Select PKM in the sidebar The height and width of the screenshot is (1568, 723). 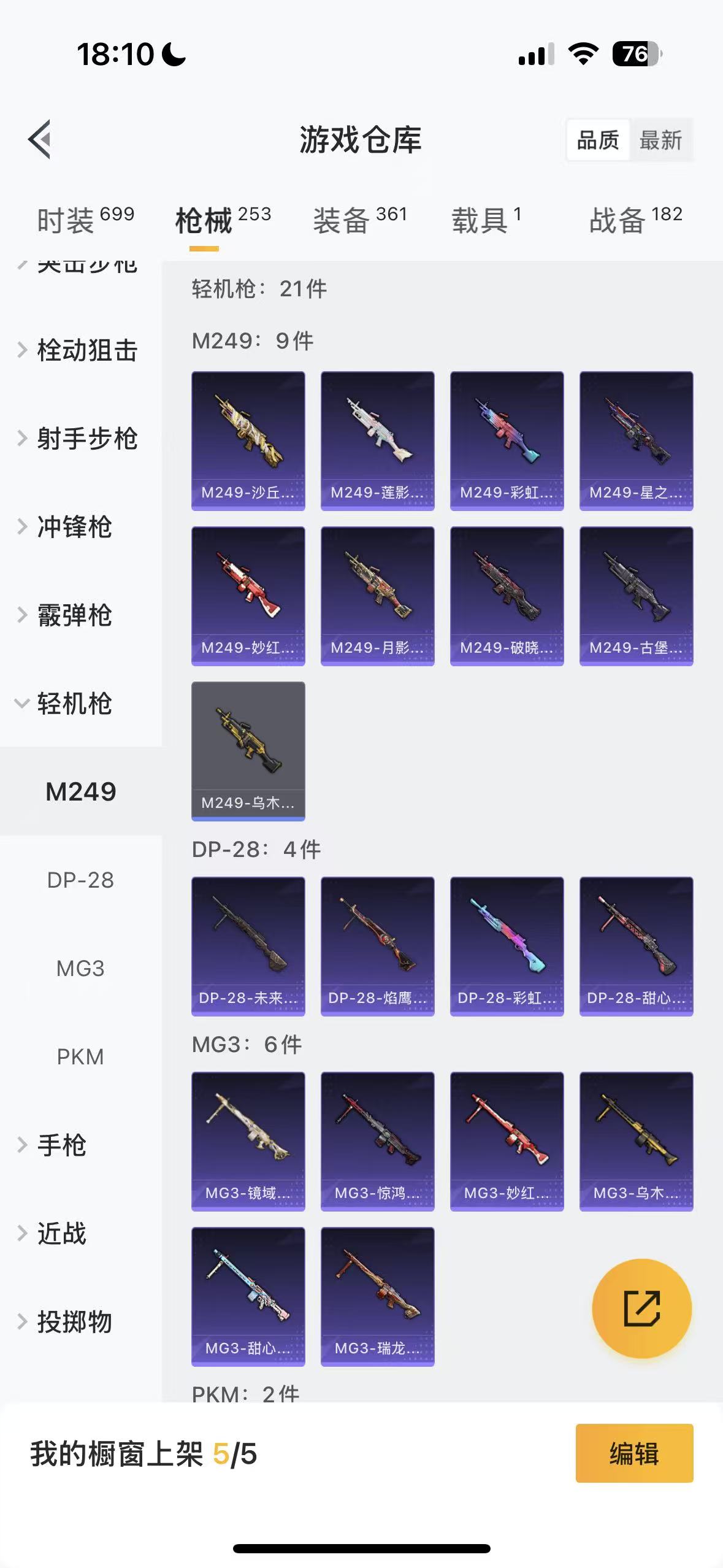[80, 1057]
